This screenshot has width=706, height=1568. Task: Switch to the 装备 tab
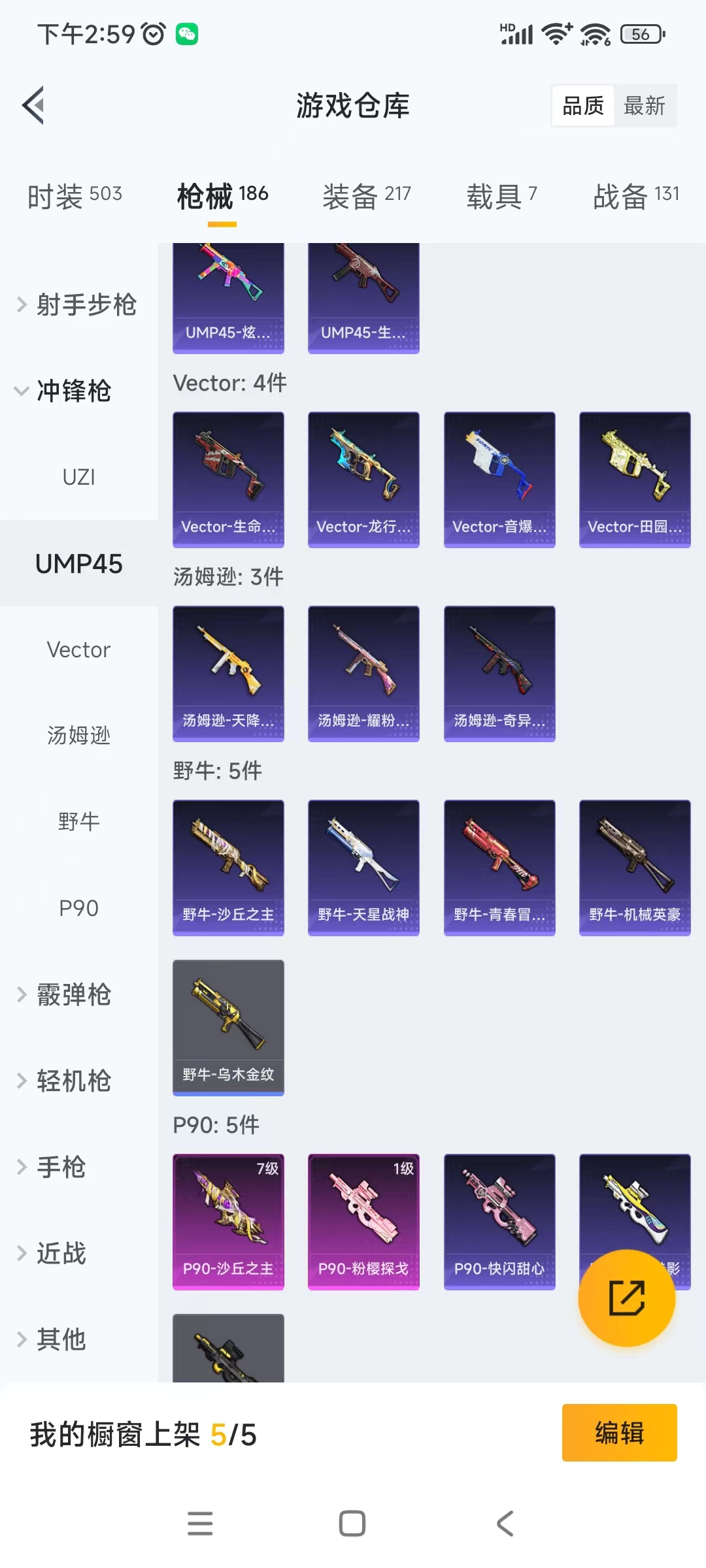(x=366, y=195)
